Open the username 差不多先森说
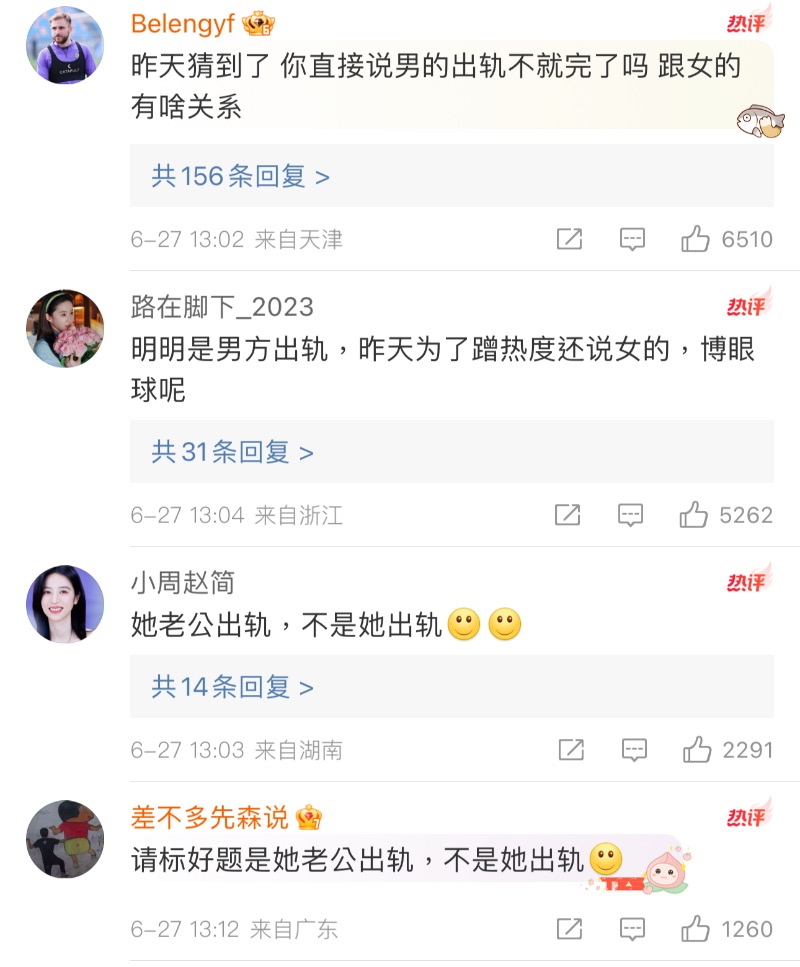This screenshot has height=967, width=800. (209, 817)
